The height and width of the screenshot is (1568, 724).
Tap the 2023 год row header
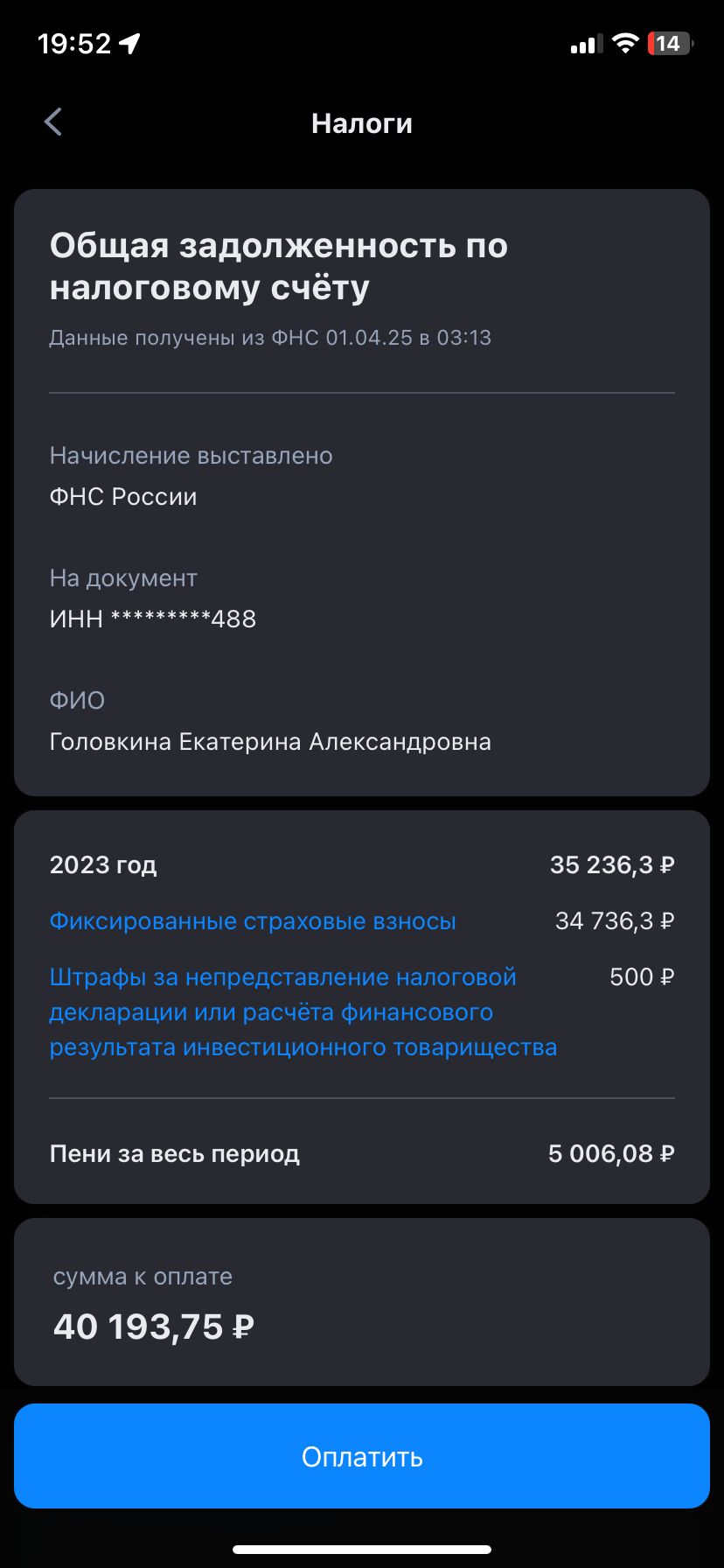click(102, 864)
